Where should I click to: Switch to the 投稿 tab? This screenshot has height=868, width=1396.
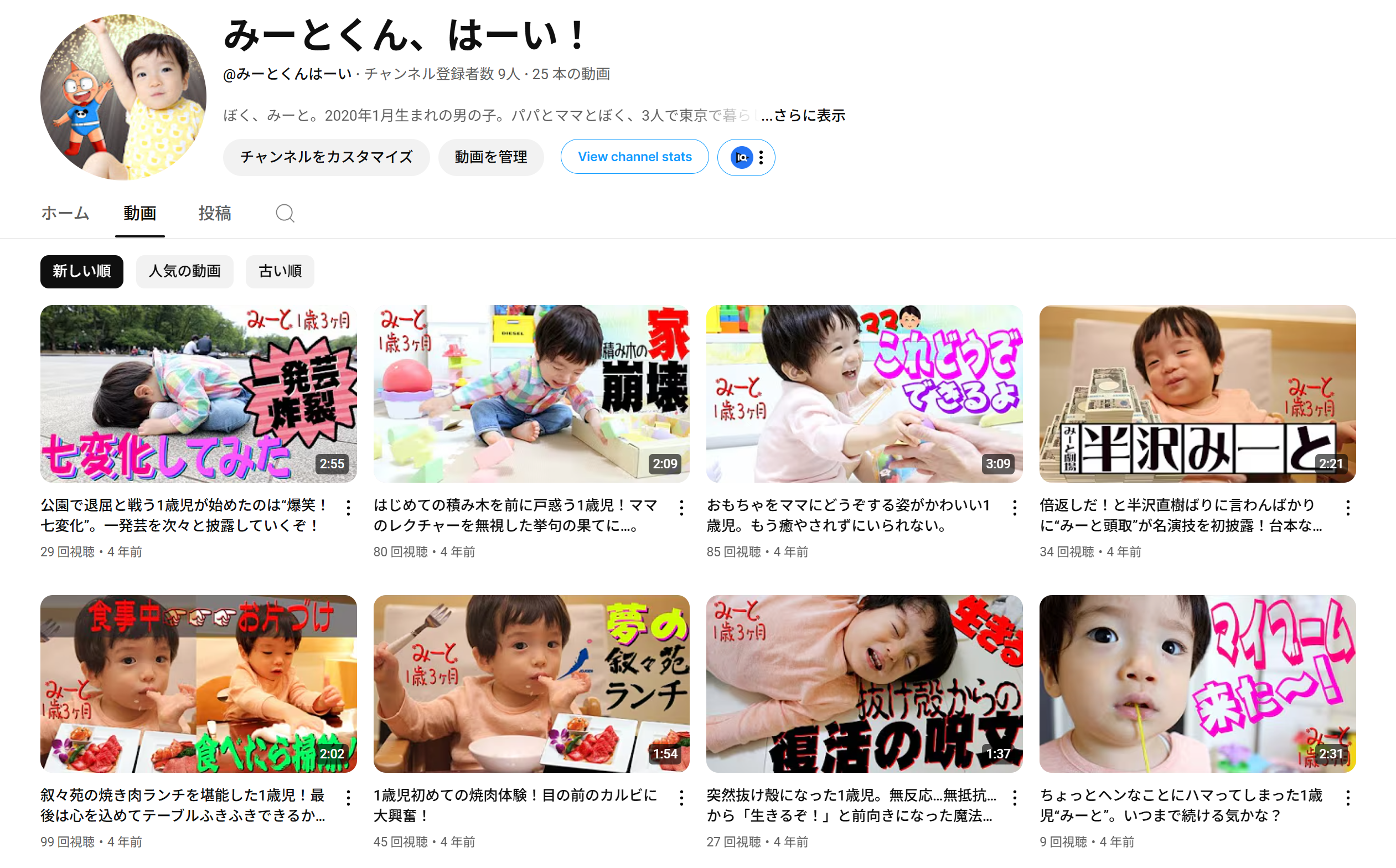(215, 214)
